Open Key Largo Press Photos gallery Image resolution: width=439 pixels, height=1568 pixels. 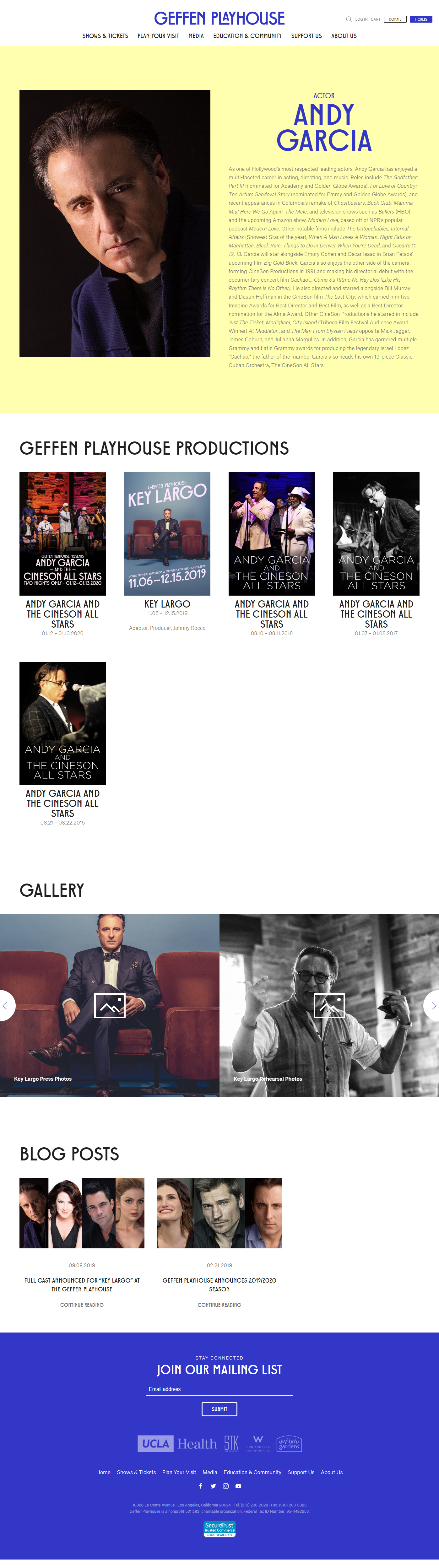pos(110,1006)
